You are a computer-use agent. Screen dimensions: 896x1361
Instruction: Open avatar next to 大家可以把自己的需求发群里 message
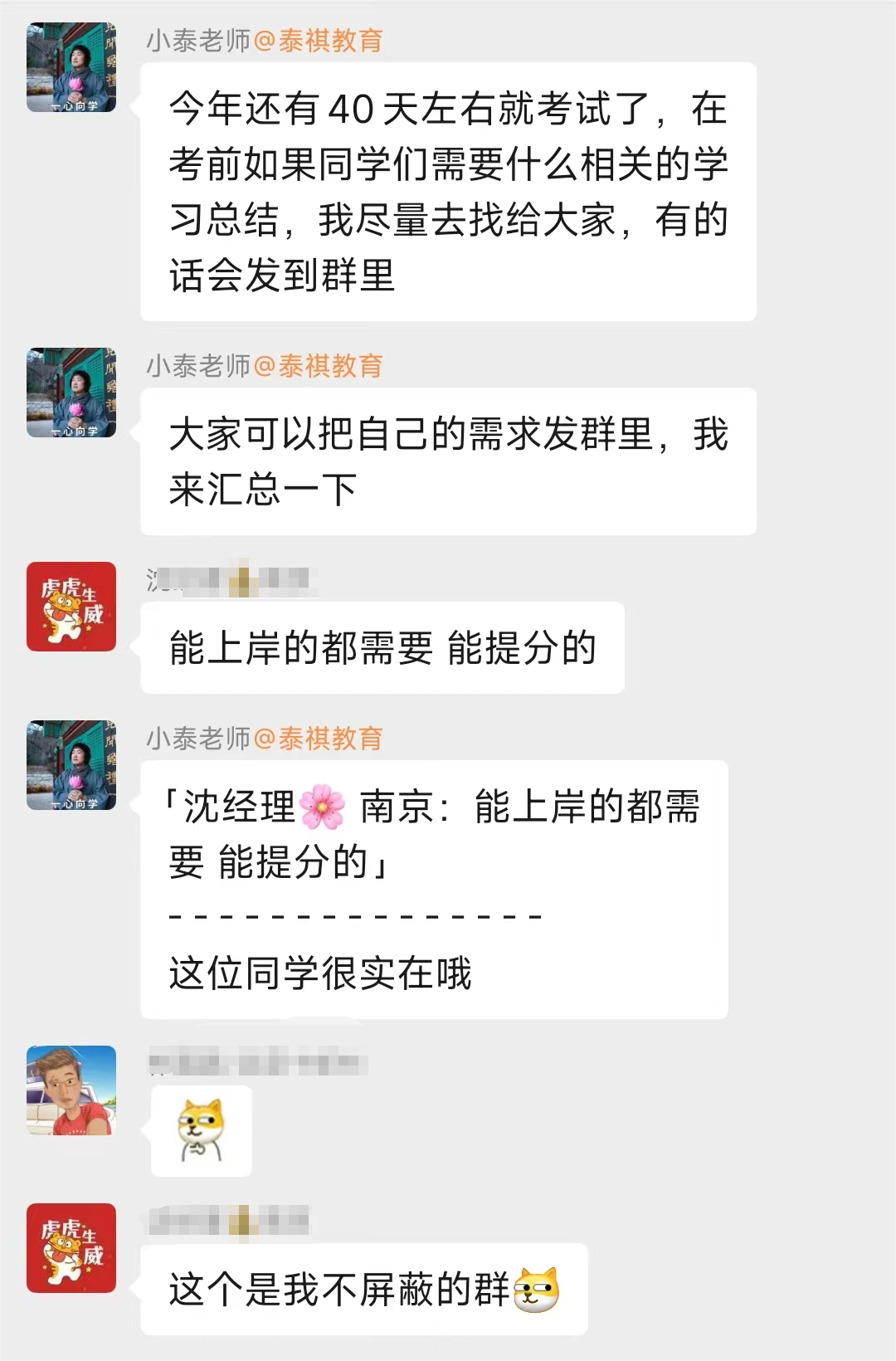point(71,393)
